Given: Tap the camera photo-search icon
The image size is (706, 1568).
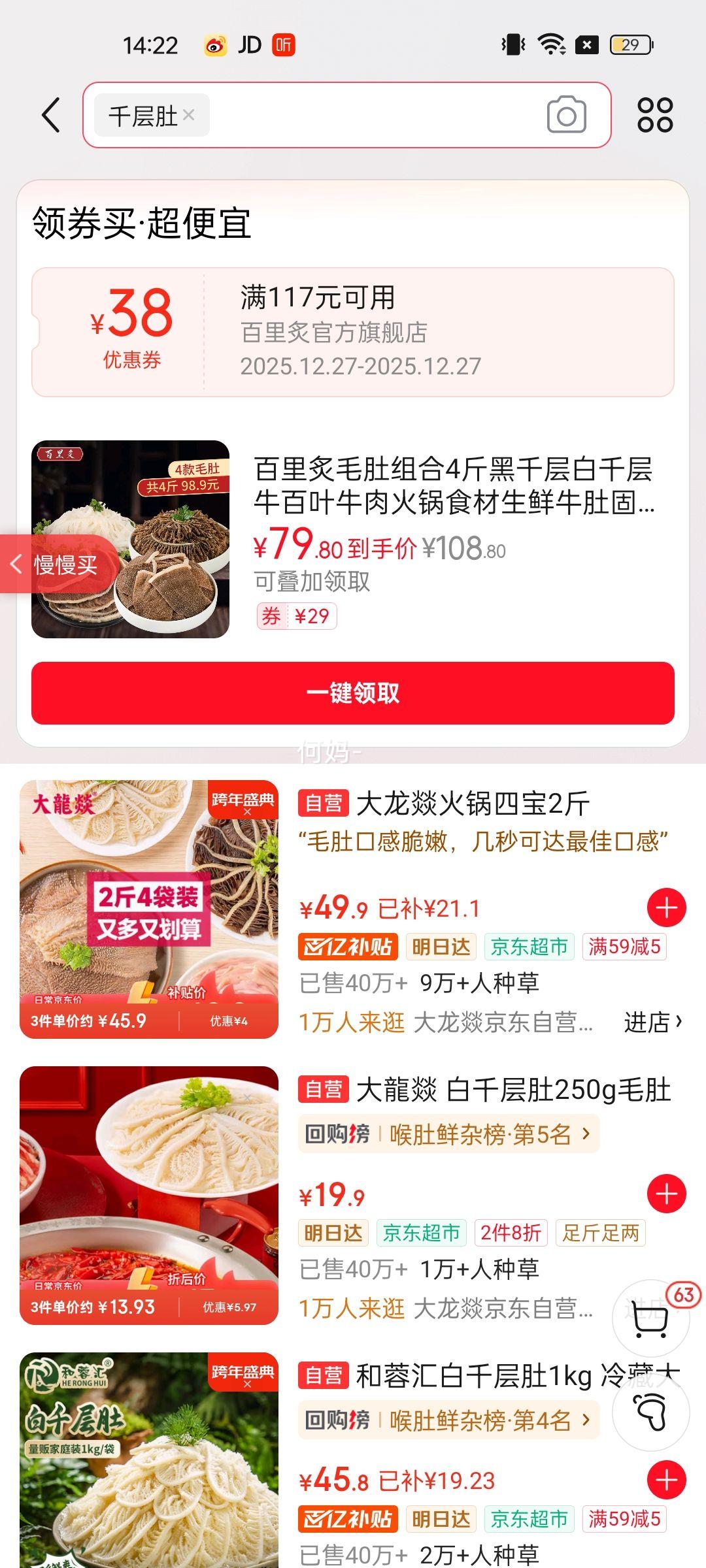Looking at the screenshot, I should point(566,115).
